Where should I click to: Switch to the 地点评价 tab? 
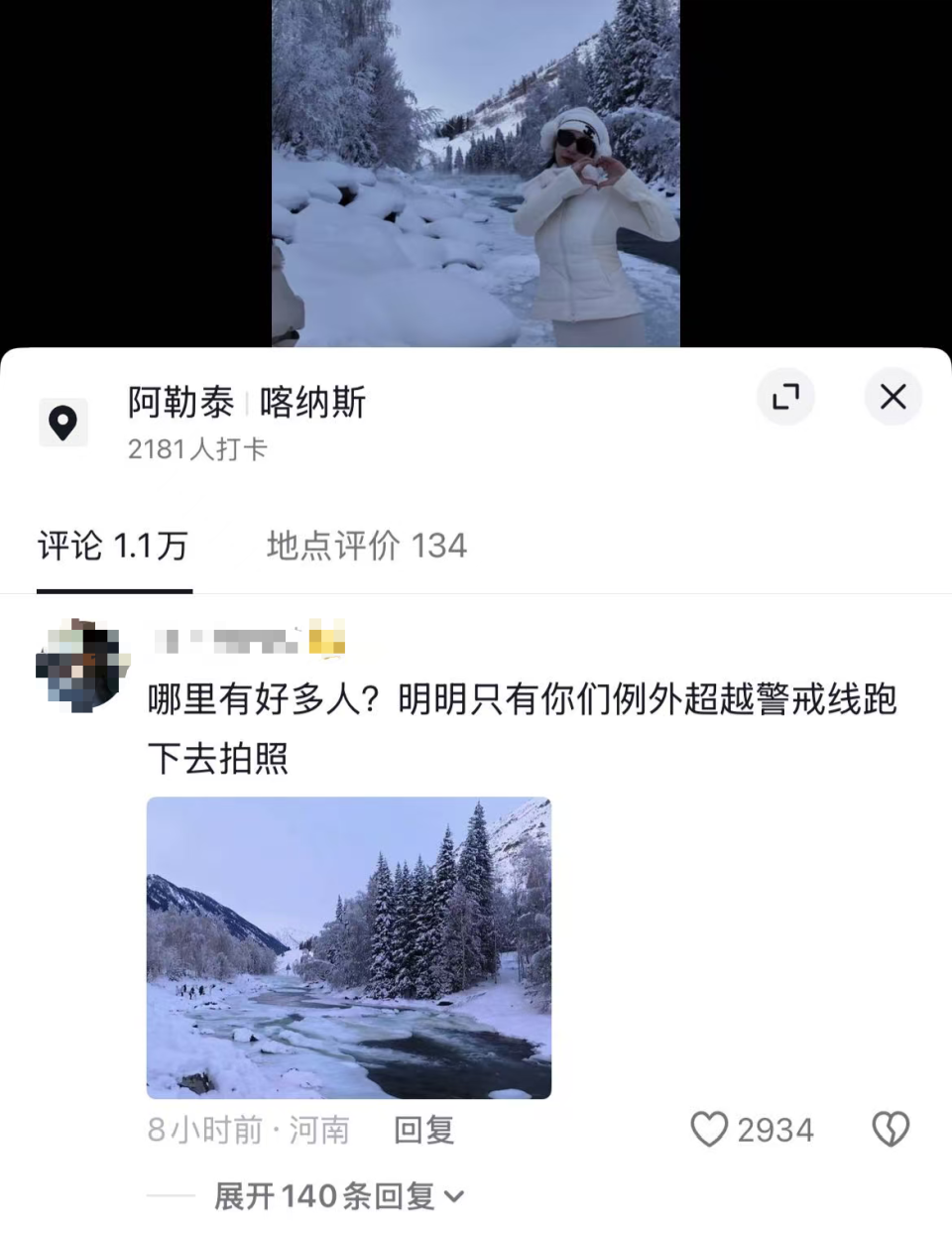365,546
